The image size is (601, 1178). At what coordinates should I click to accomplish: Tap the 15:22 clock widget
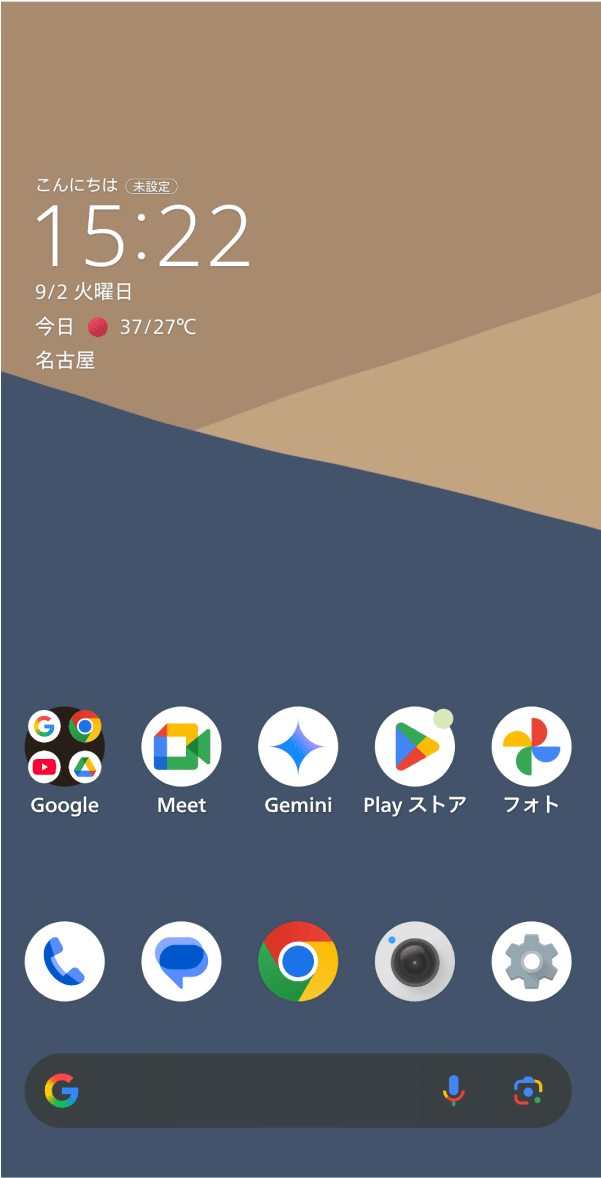click(x=143, y=236)
